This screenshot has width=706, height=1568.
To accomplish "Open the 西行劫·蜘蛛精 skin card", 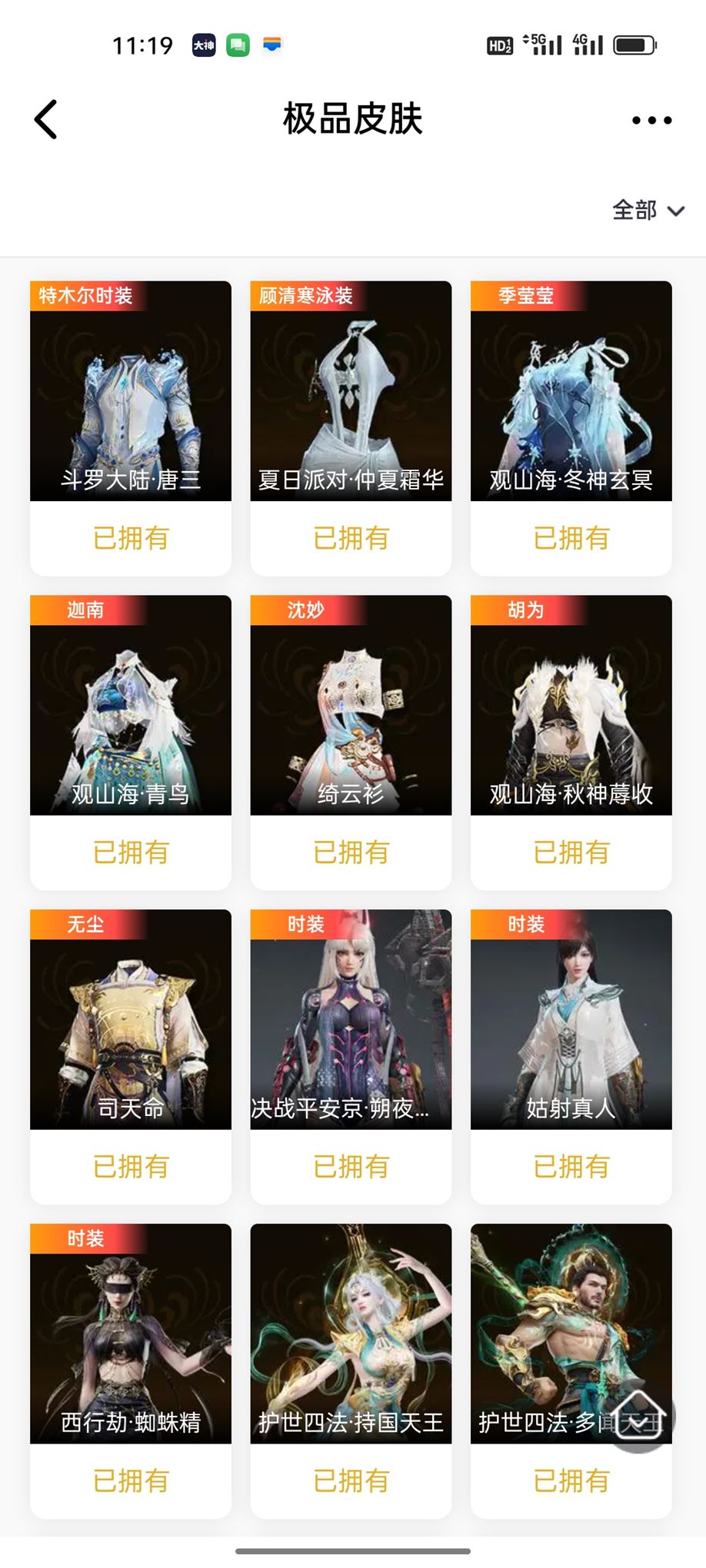I will 131,1334.
